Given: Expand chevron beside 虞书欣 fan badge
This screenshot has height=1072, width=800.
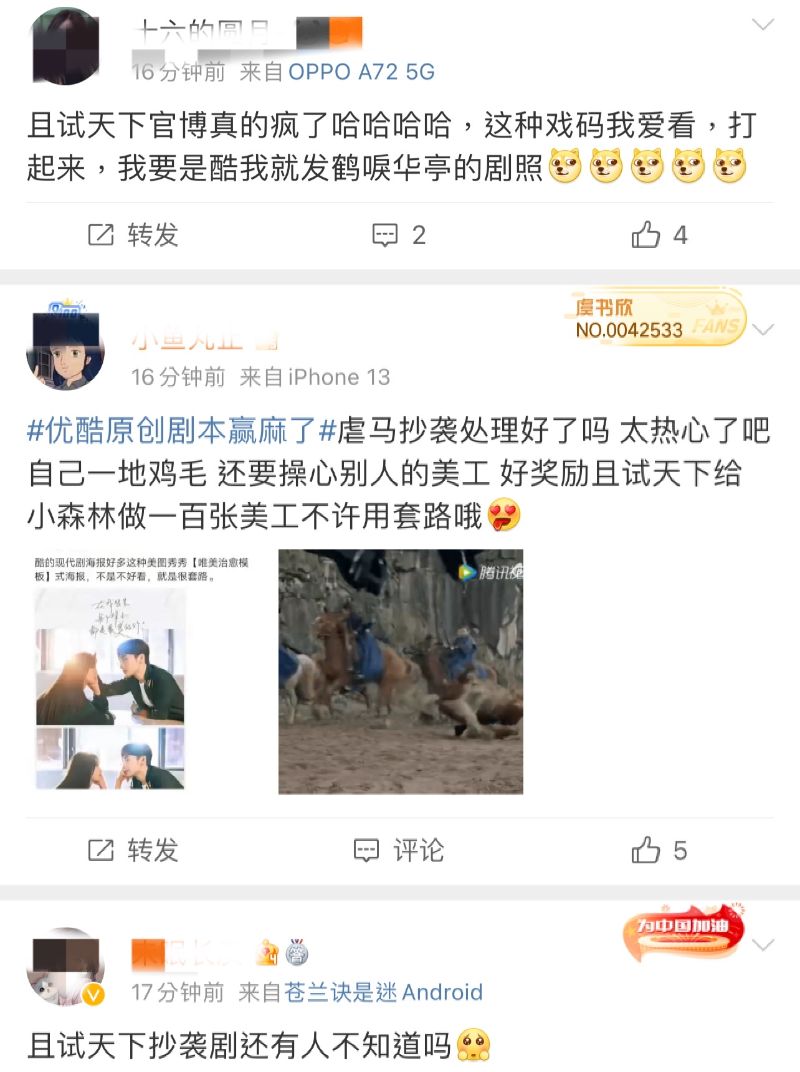Looking at the screenshot, I should point(763,329).
